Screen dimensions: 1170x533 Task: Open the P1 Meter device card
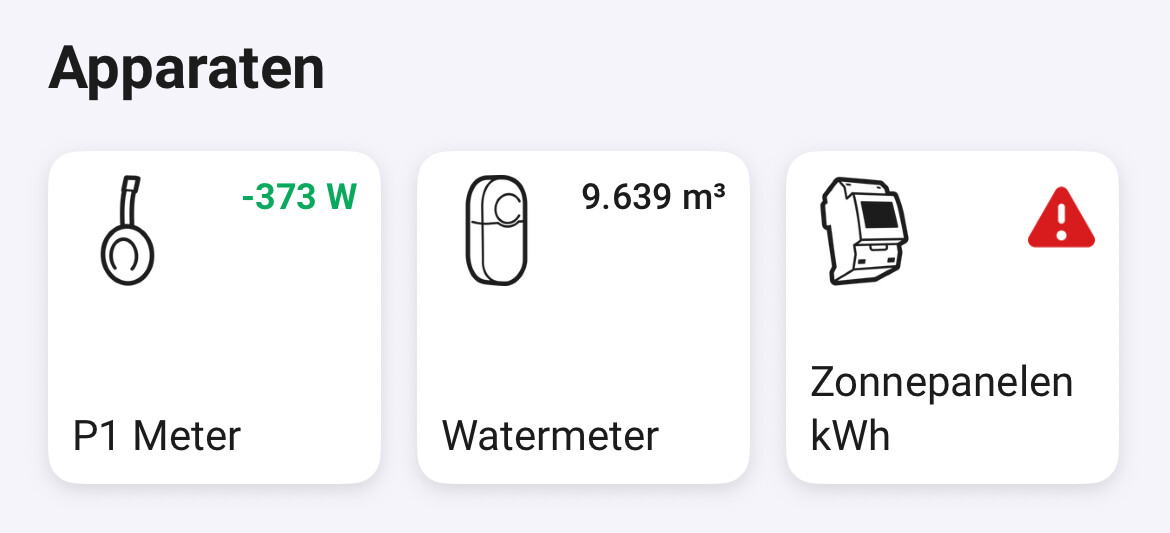214,318
